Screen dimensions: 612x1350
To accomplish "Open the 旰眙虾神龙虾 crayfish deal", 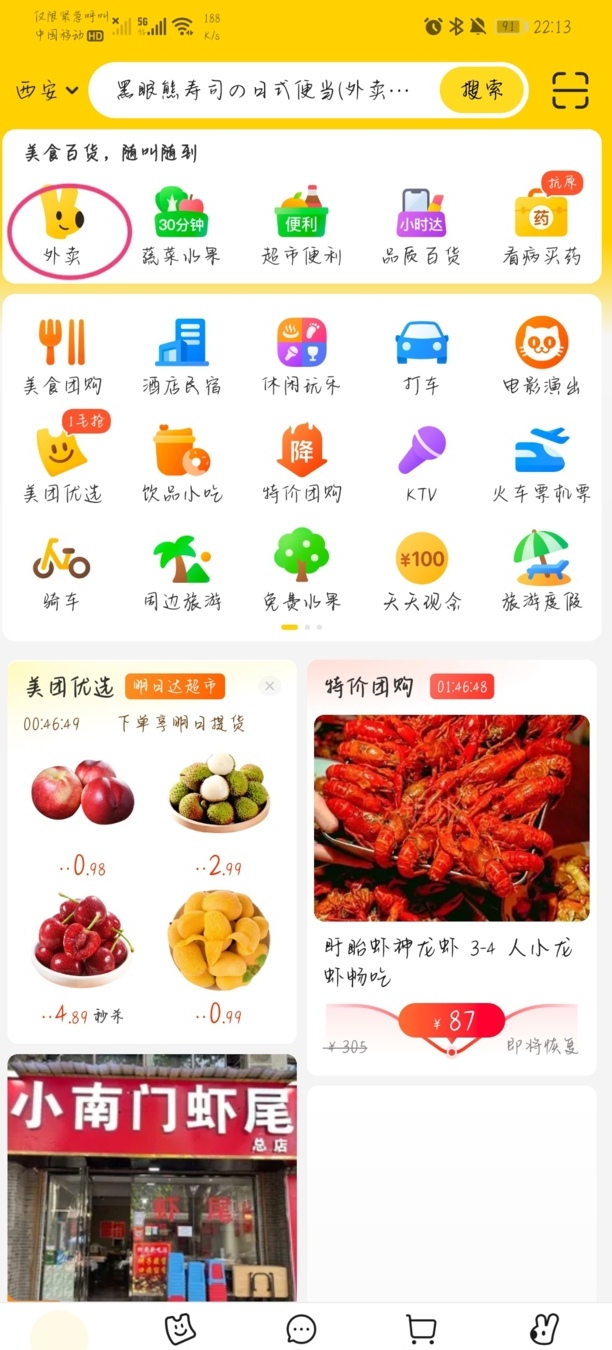I will point(451,850).
